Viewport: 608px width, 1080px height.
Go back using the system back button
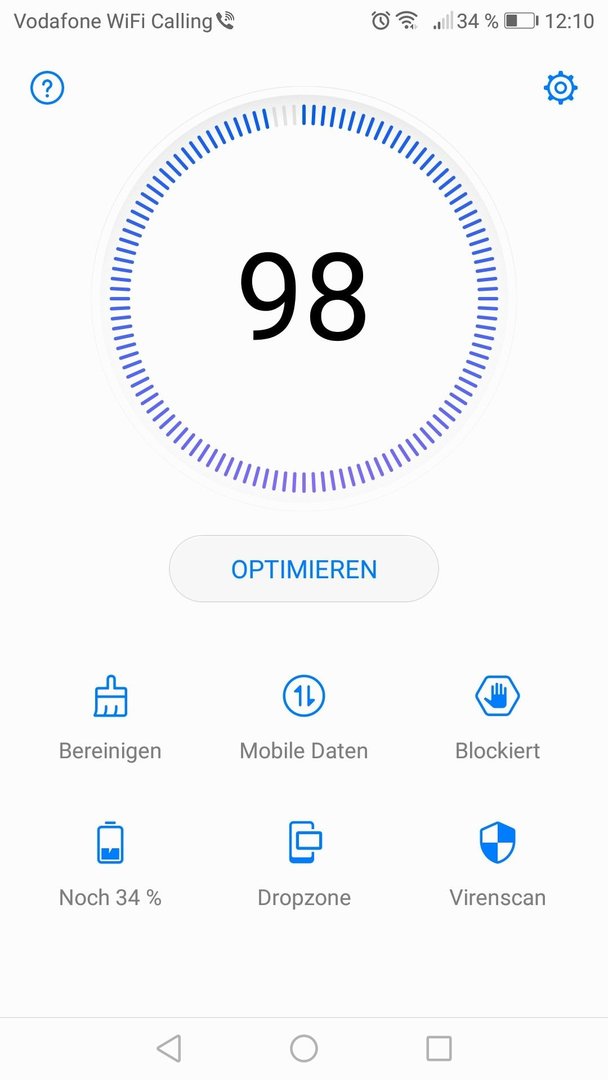[x=169, y=1048]
